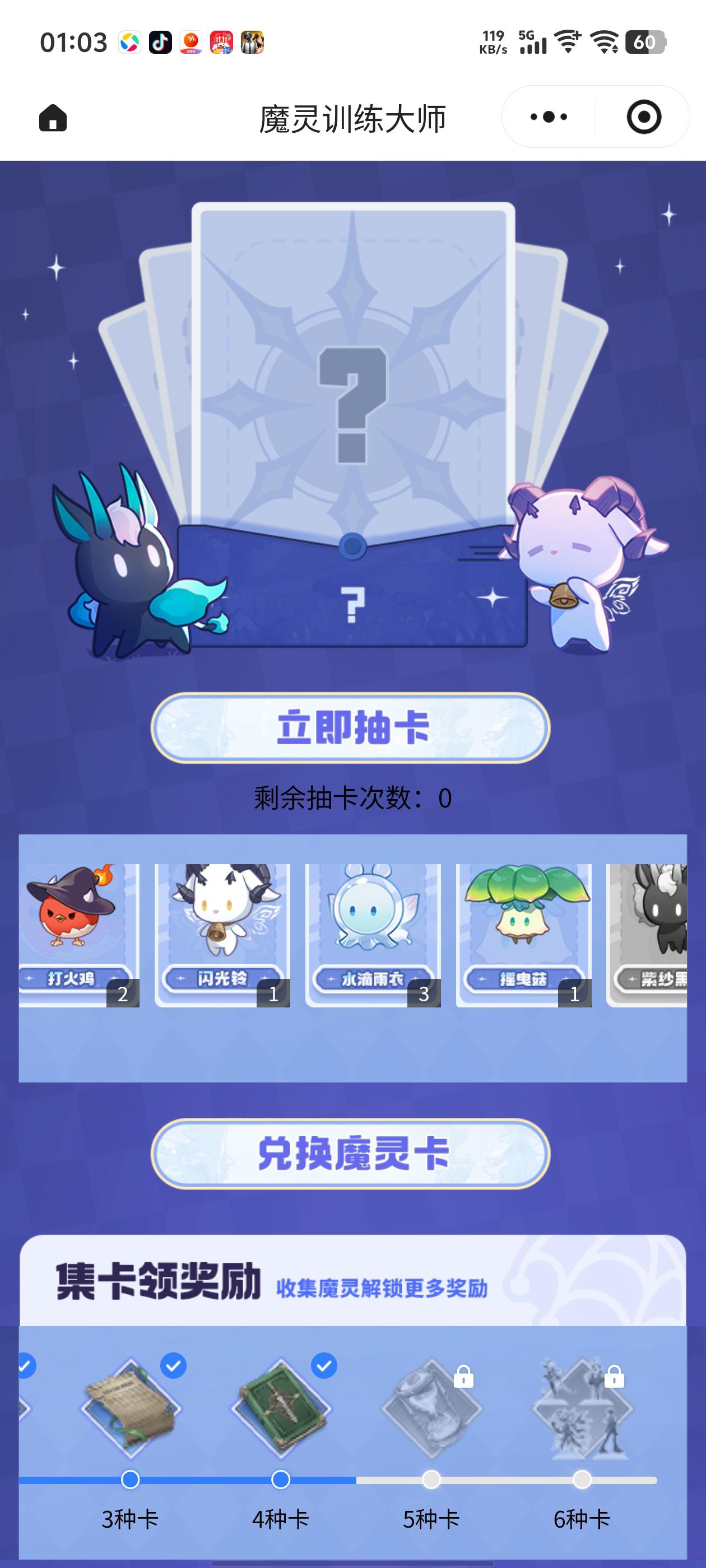
Task: Select the 摇曳菇 card
Action: [x=523, y=934]
